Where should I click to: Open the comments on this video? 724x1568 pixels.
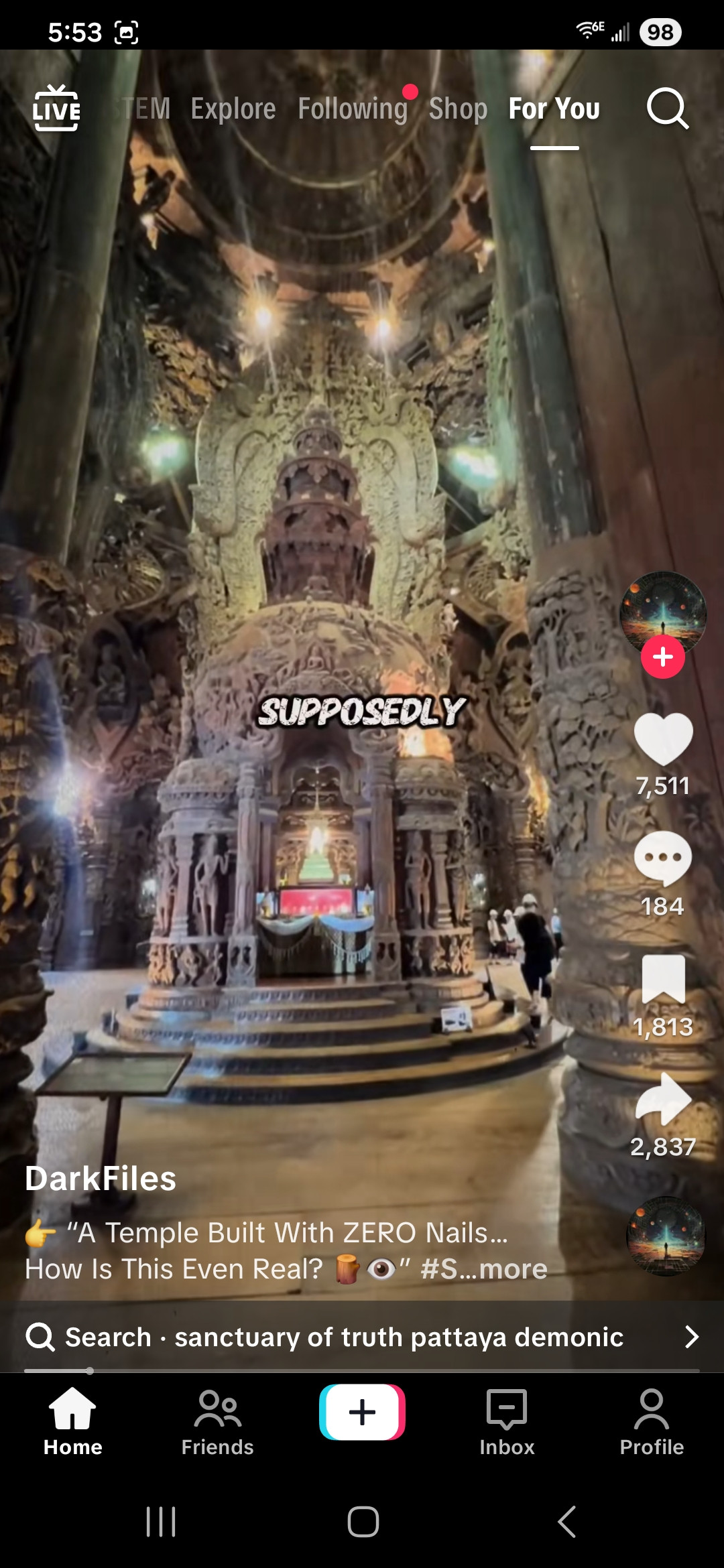coord(662,859)
